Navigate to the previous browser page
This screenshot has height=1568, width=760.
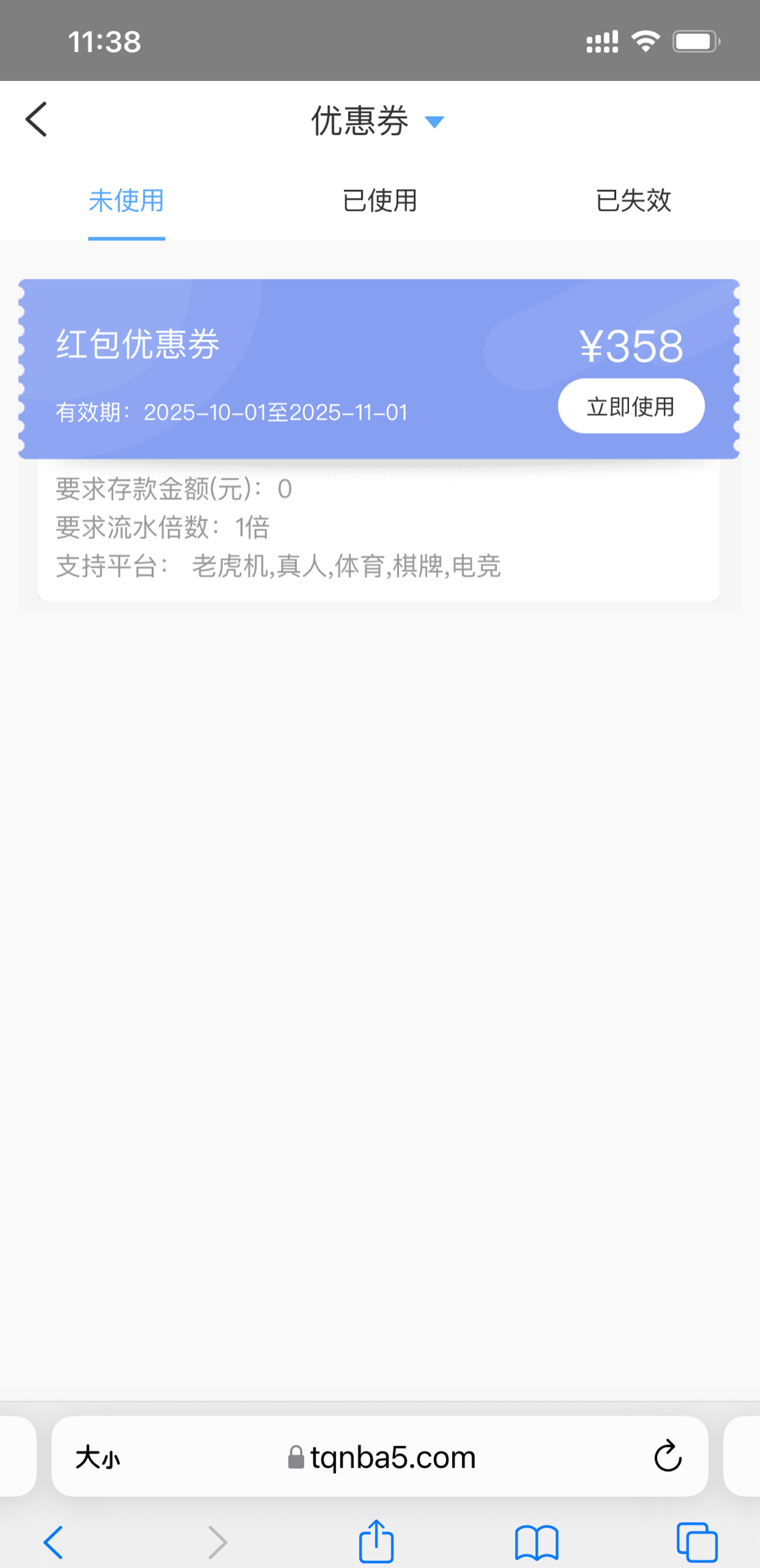(53, 1542)
